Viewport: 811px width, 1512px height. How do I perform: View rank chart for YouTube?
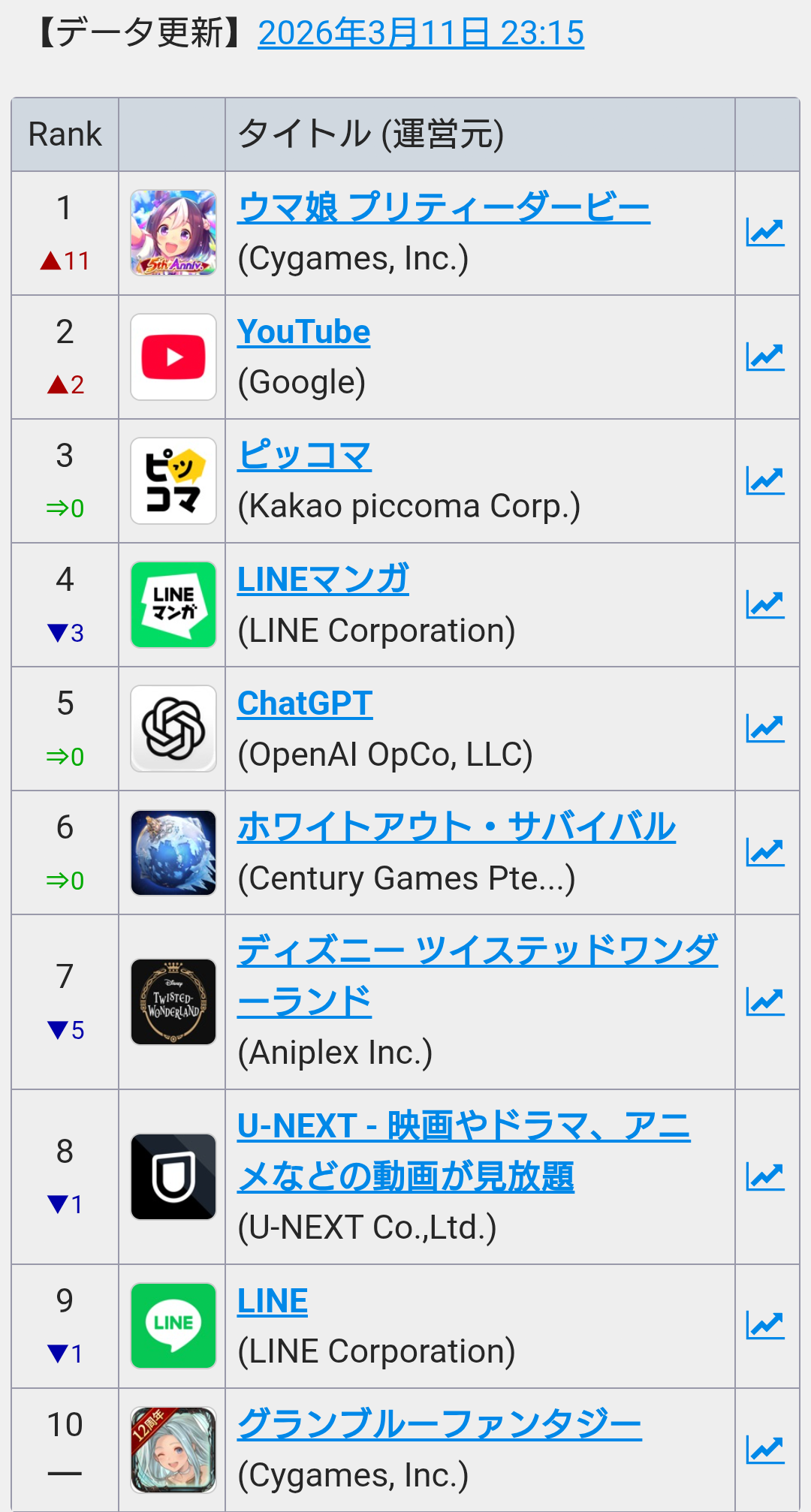click(x=765, y=357)
